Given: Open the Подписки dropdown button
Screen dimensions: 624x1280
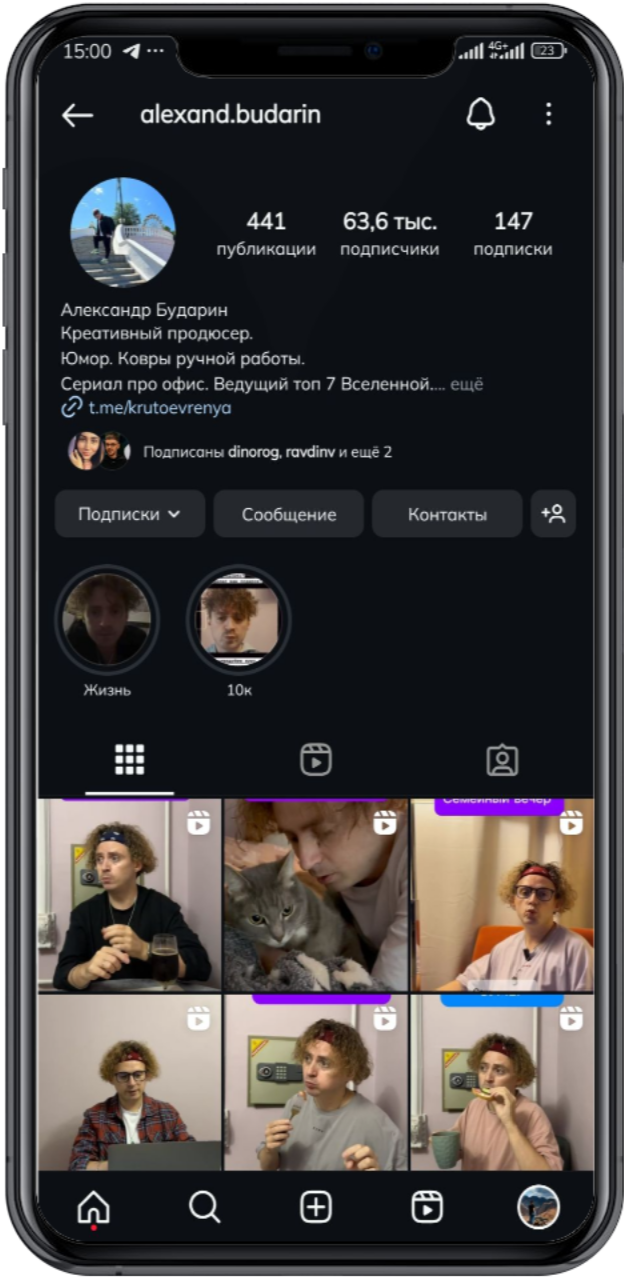Looking at the screenshot, I should pyautogui.click(x=130, y=514).
